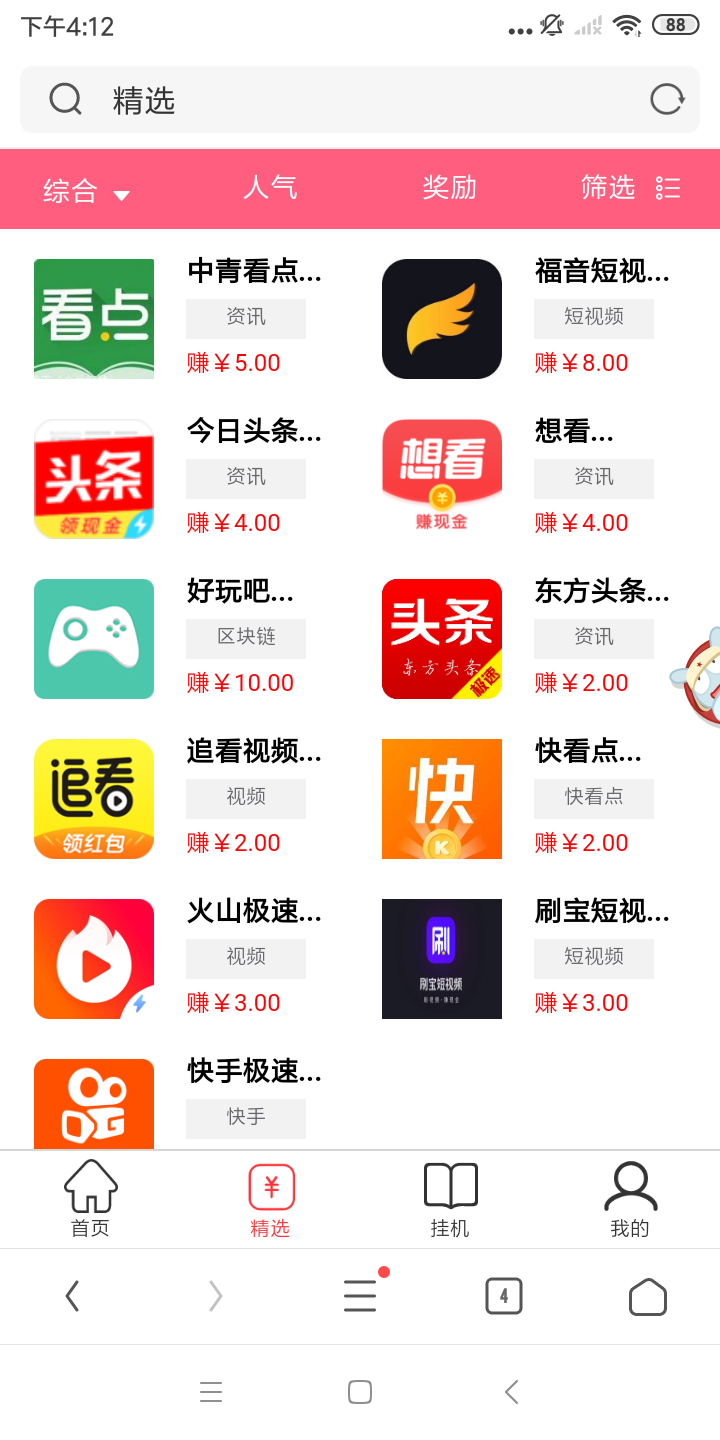Open 中青看点 app offer
Image resolution: width=720 pixels, height=1440 pixels.
tap(180, 319)
